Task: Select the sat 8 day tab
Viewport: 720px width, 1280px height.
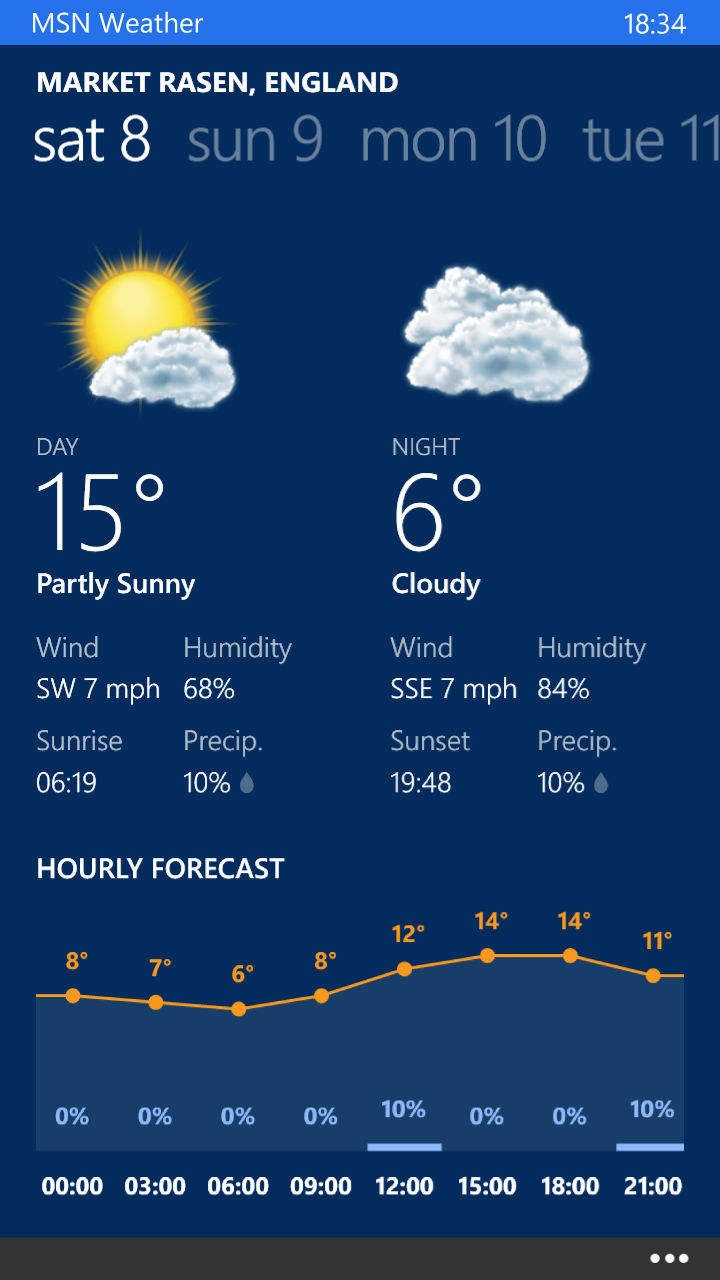Action: [x=92, y=140]
